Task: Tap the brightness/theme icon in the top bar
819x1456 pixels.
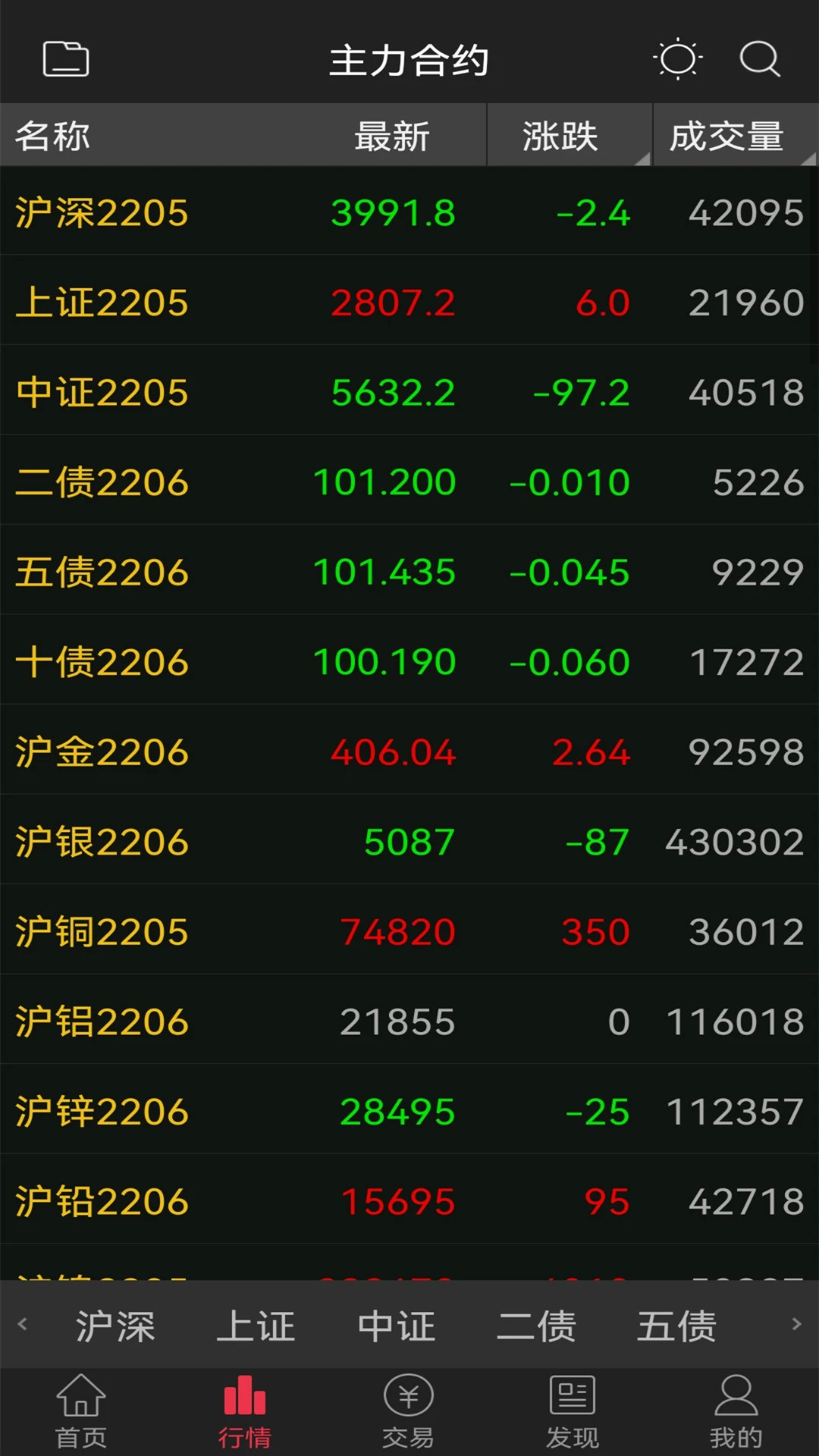Action: 679,59
